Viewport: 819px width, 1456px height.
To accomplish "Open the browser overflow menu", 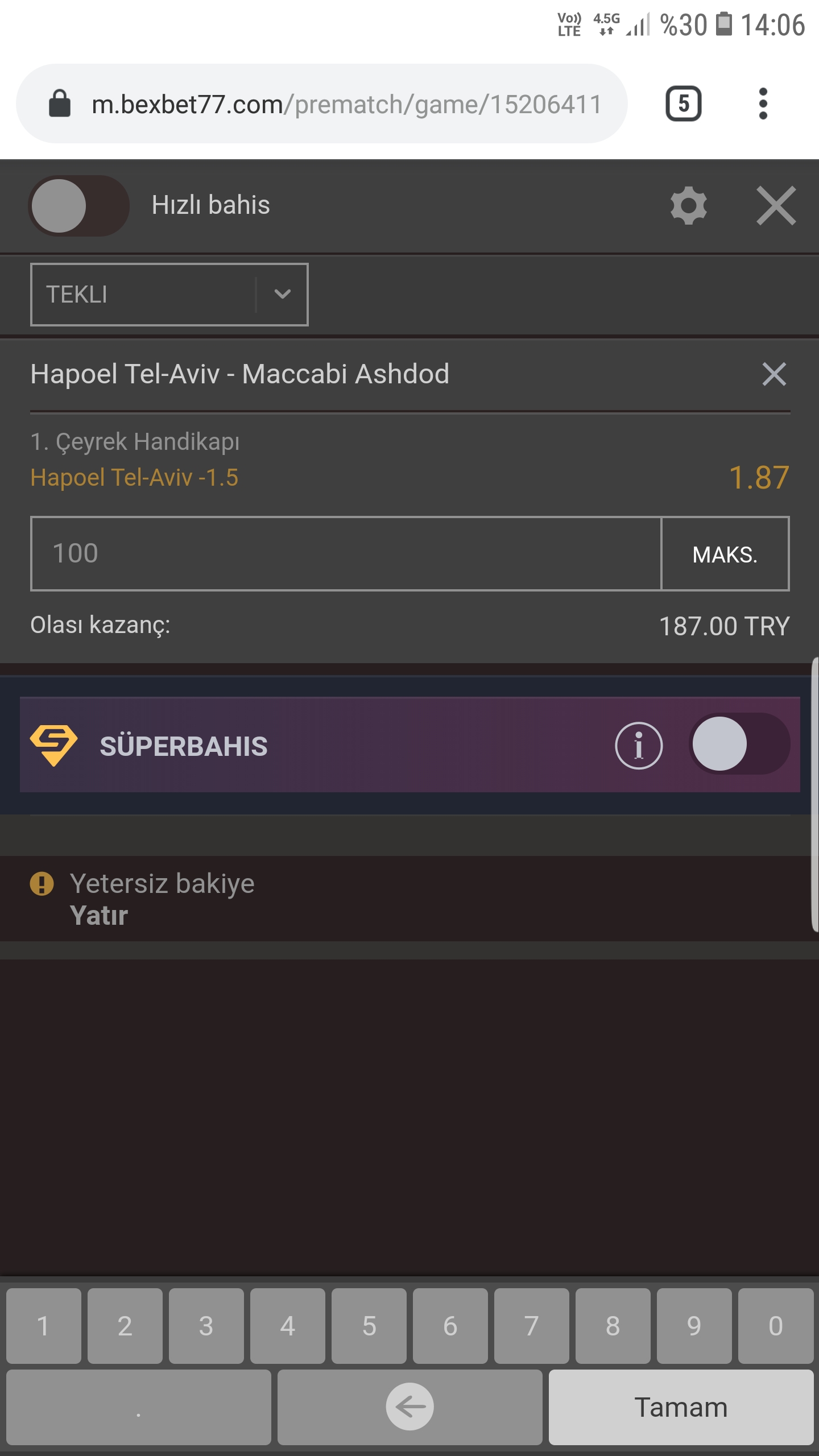I will point(763,104).
